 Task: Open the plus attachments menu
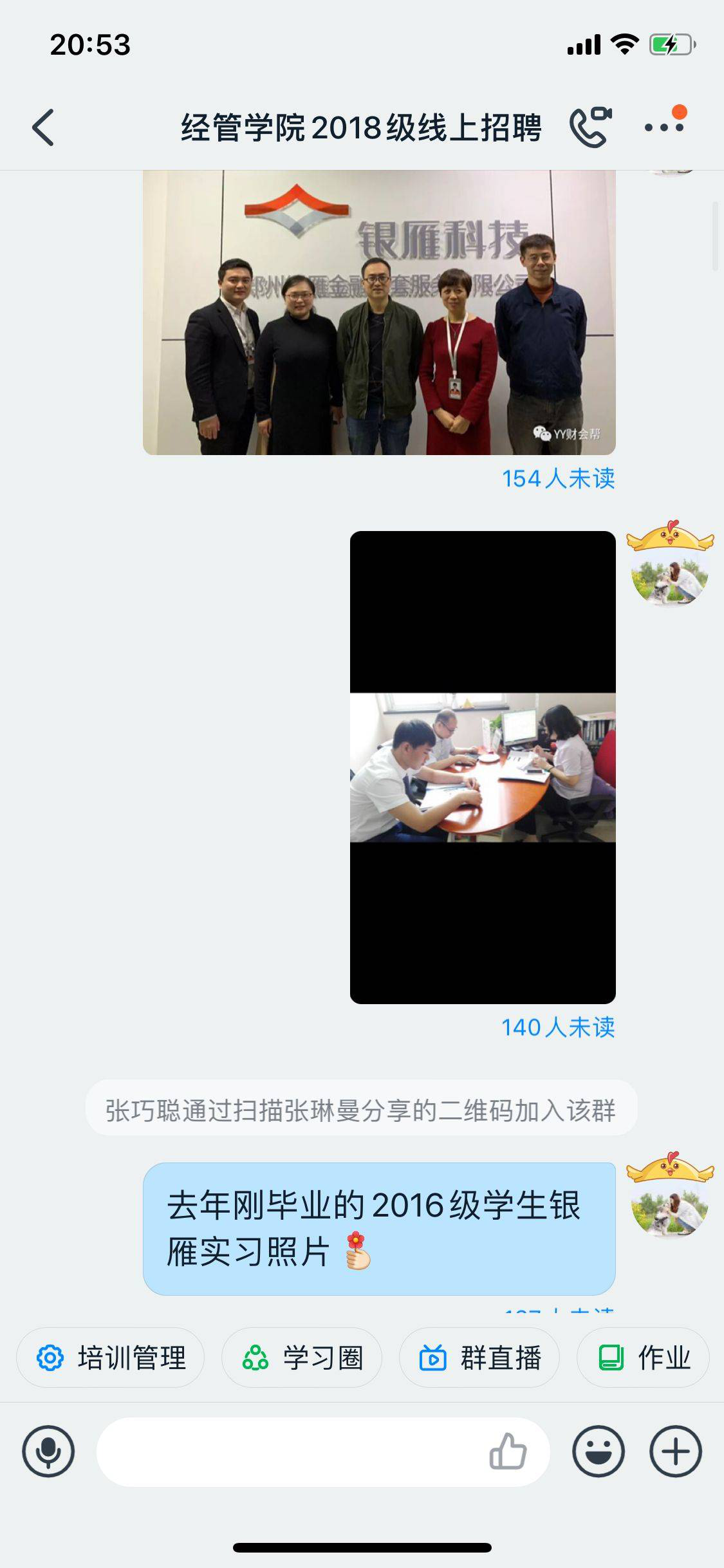[675, 1451]
